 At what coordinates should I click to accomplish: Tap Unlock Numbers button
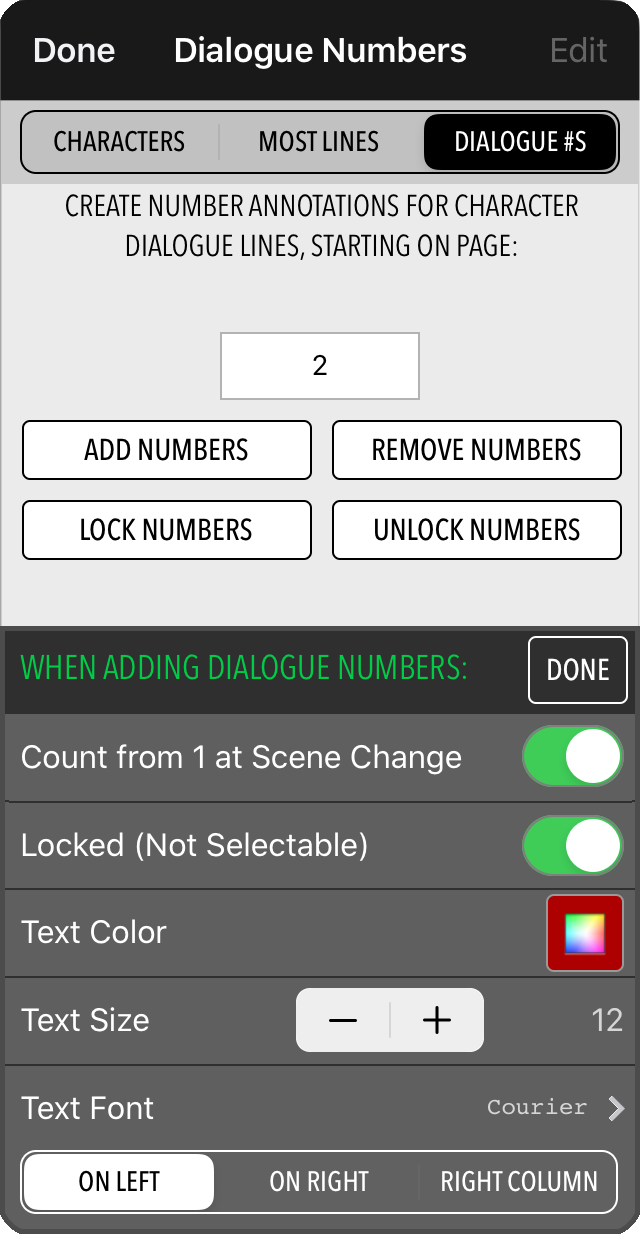point(477,530)
